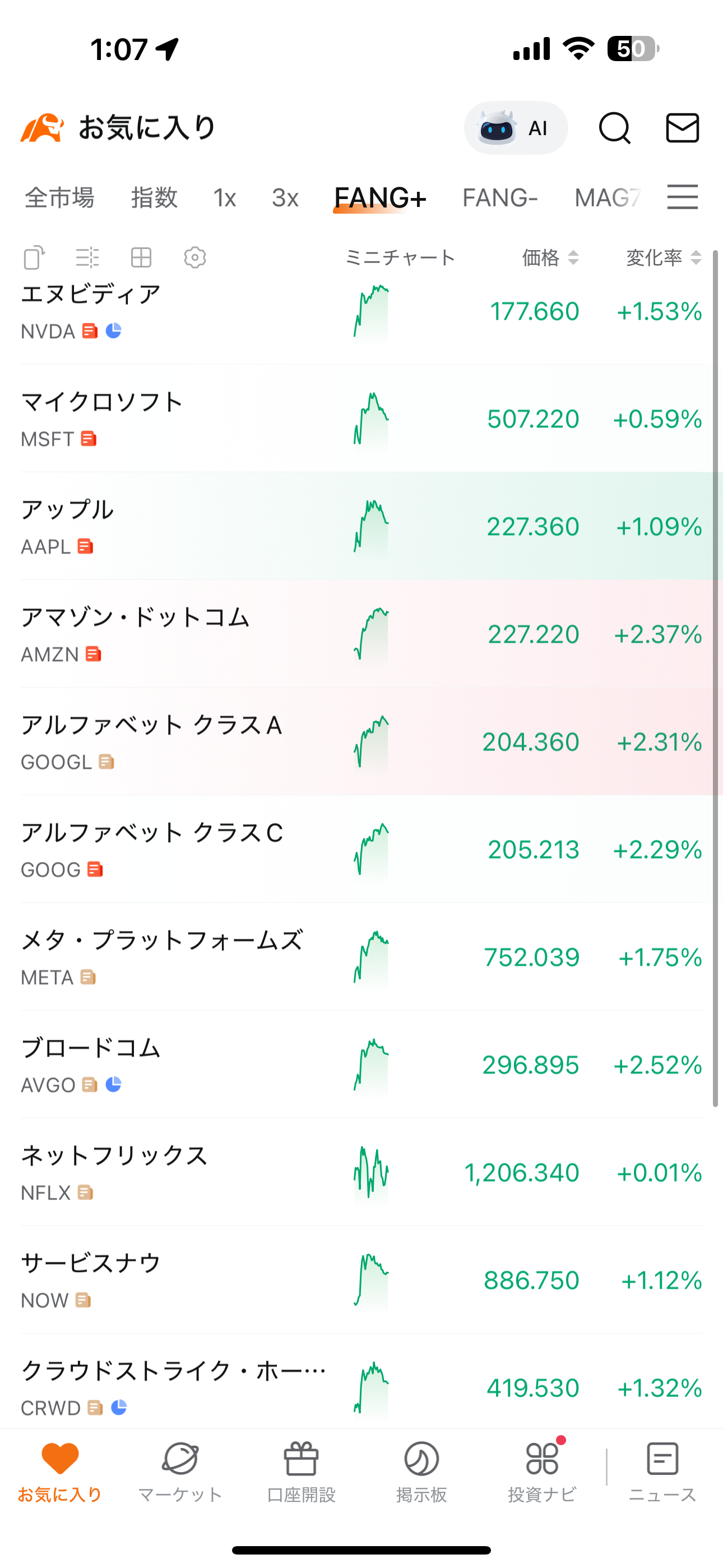The image size is (723, 1568).
Task: View アマゾン・ドットコム AMZN quote
Action: [x=361, y=634]
